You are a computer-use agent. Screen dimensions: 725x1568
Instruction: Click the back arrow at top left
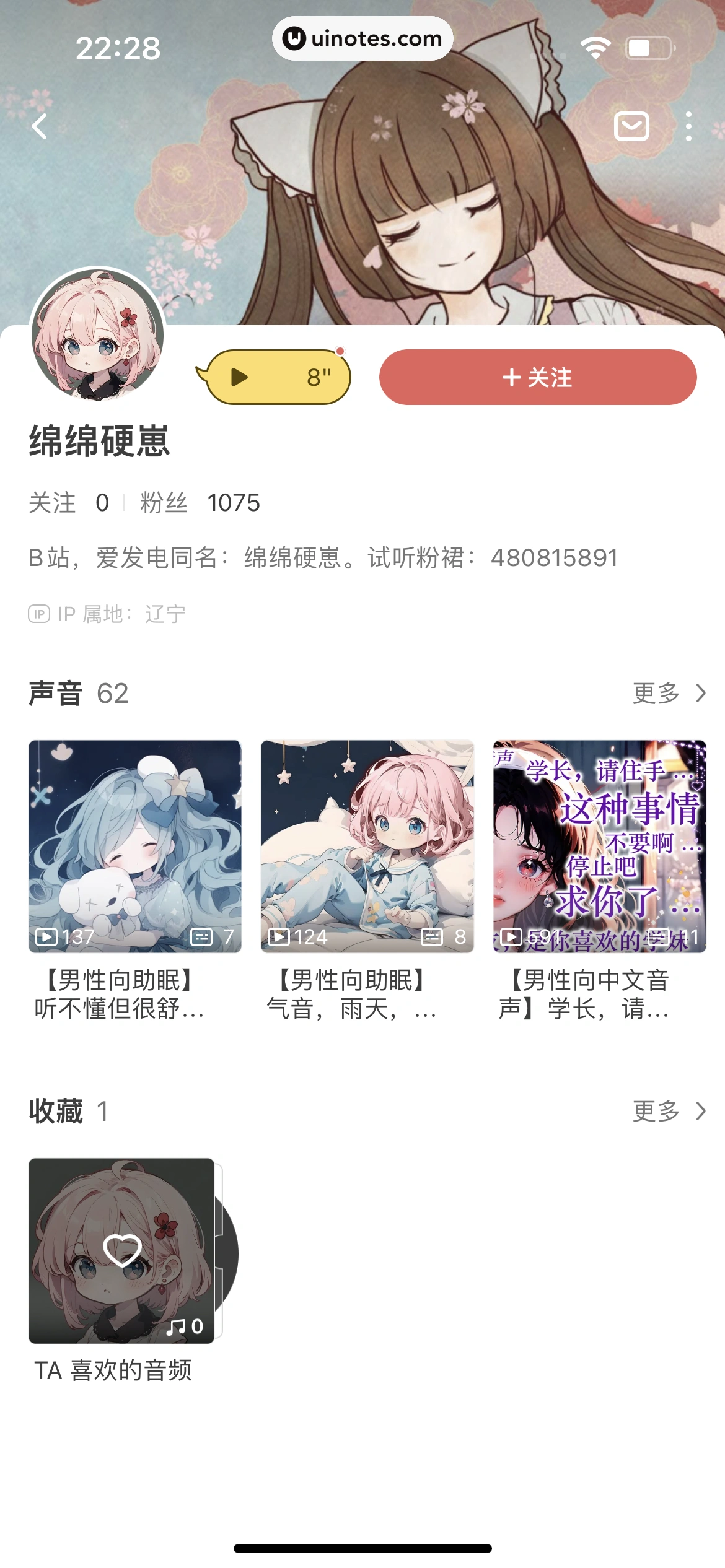pyautogui.click(x=39, y=126)
